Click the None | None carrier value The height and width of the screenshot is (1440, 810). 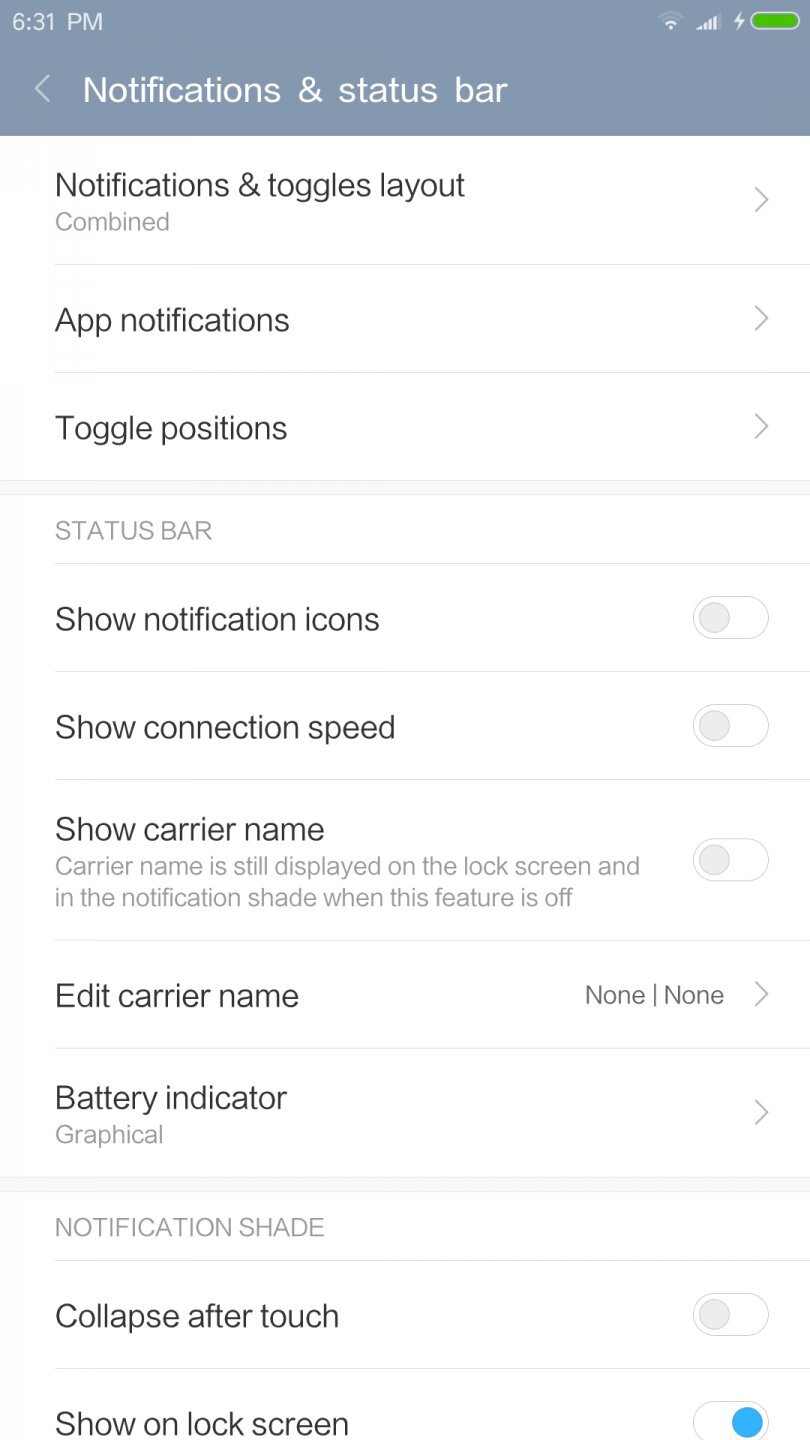point(654,995)
